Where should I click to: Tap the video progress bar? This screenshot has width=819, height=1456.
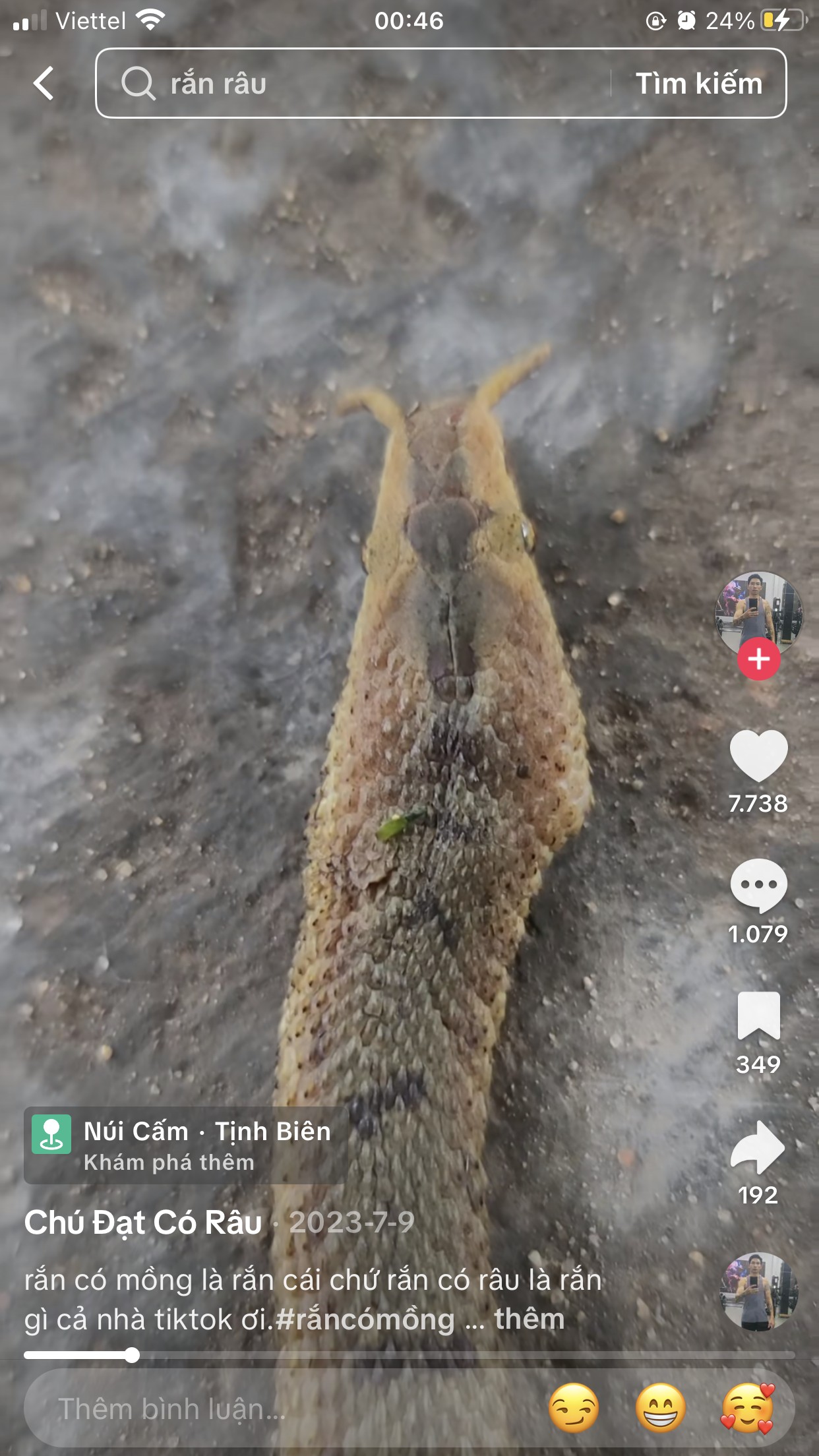pyautogui.click(x=409, y=1356)
